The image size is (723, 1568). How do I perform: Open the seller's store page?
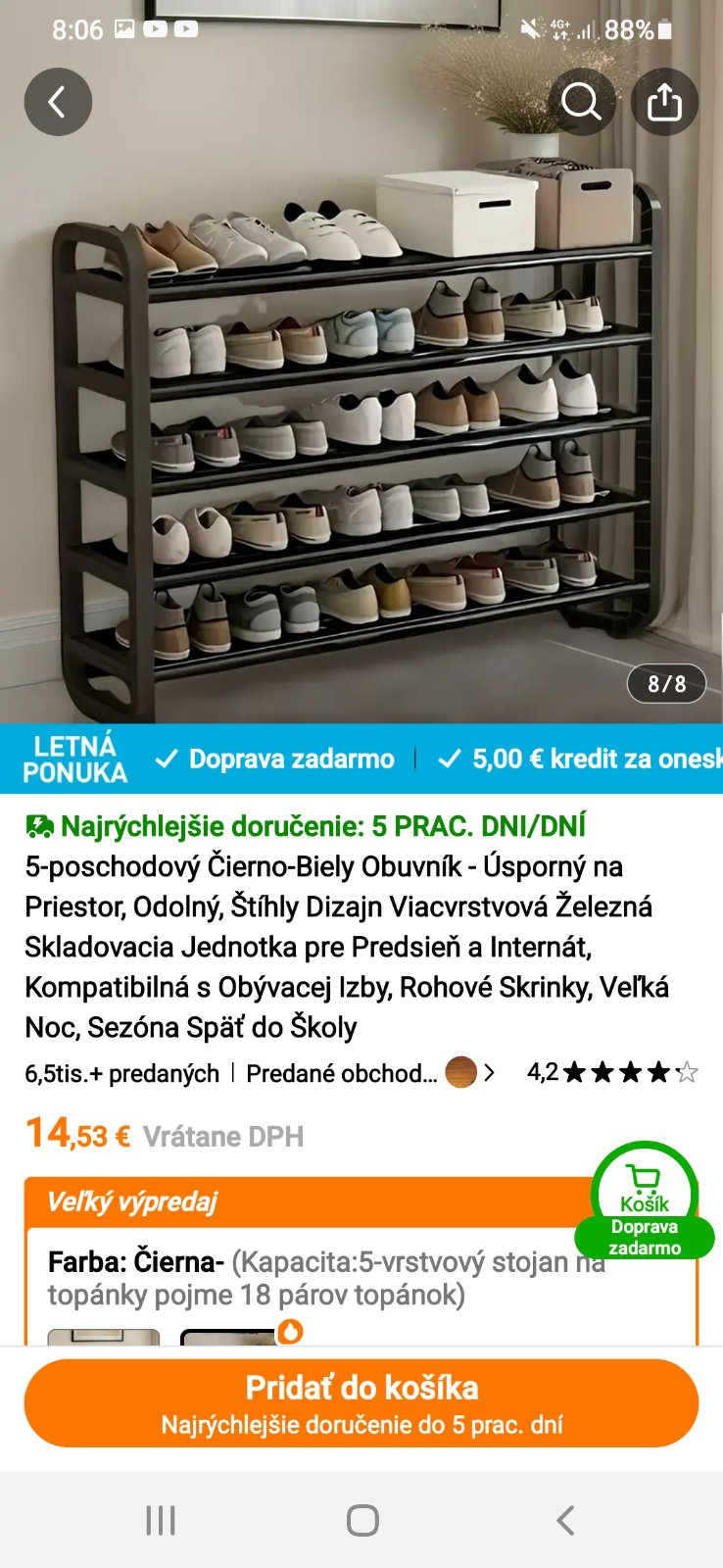370,1073
